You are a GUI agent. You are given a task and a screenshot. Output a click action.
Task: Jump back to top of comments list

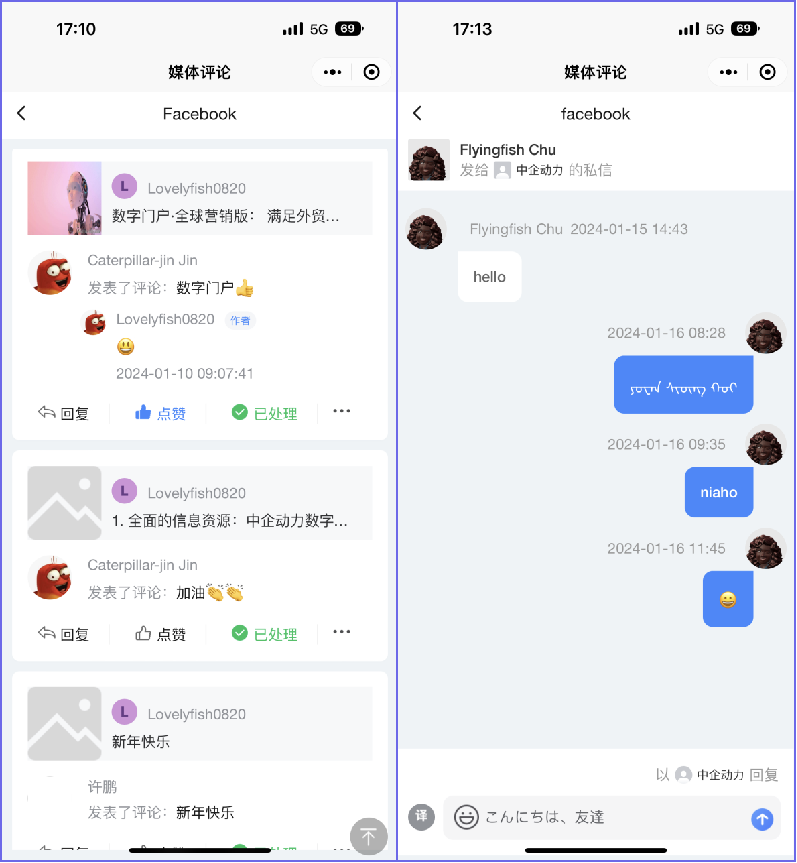(x=368, y=836)
